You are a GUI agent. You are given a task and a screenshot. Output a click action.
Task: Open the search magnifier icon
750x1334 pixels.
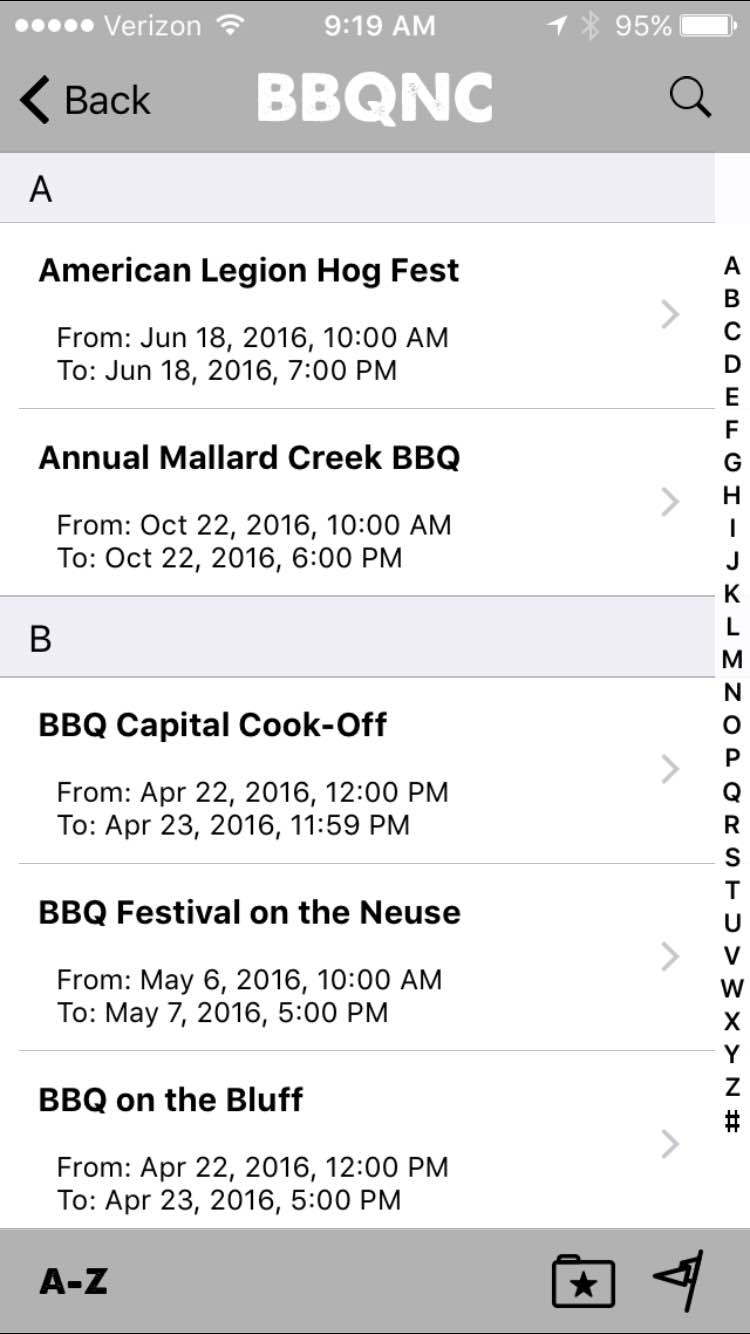690,98
